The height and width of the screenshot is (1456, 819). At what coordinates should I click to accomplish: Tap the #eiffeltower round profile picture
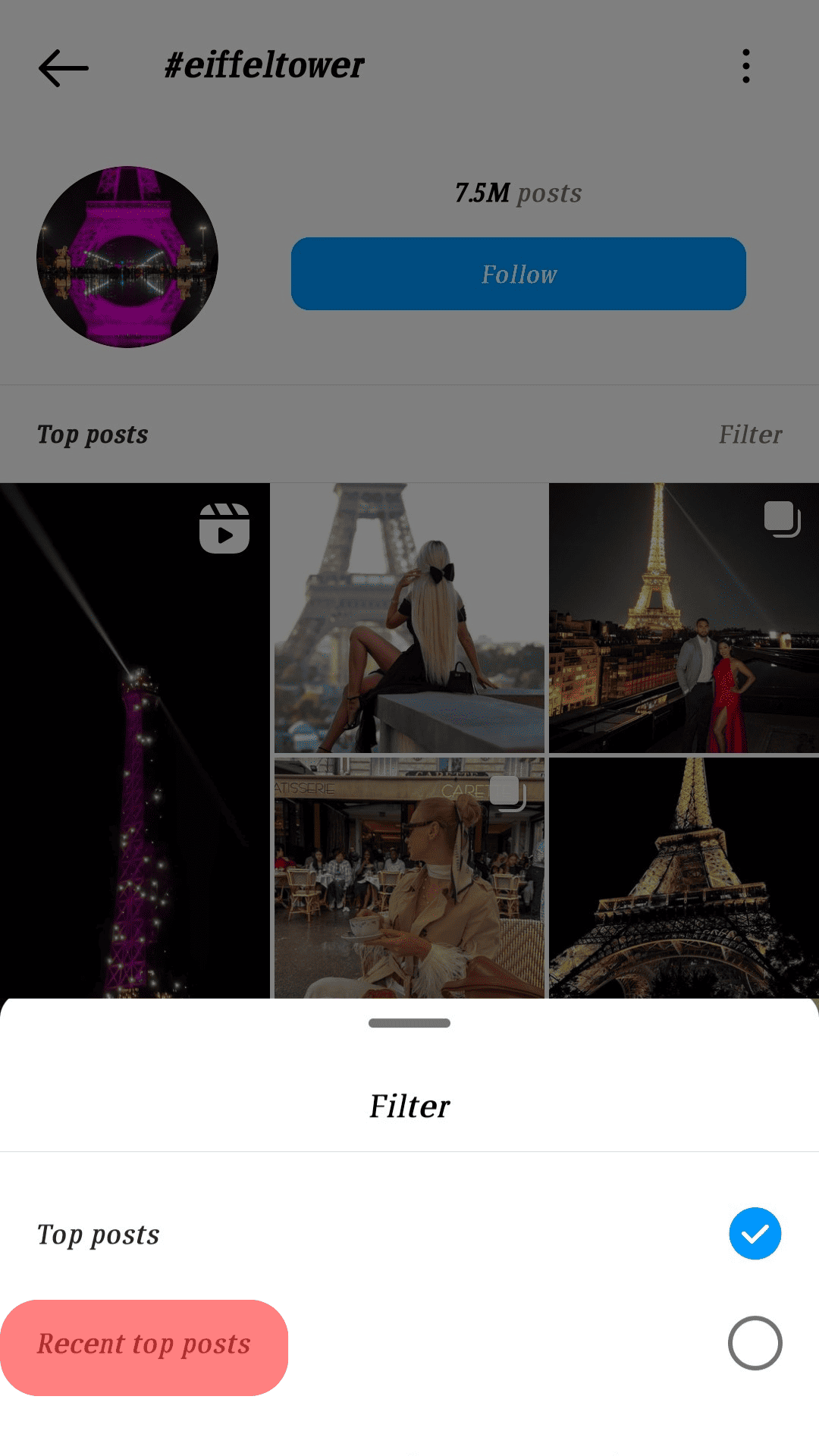point(127,257)
